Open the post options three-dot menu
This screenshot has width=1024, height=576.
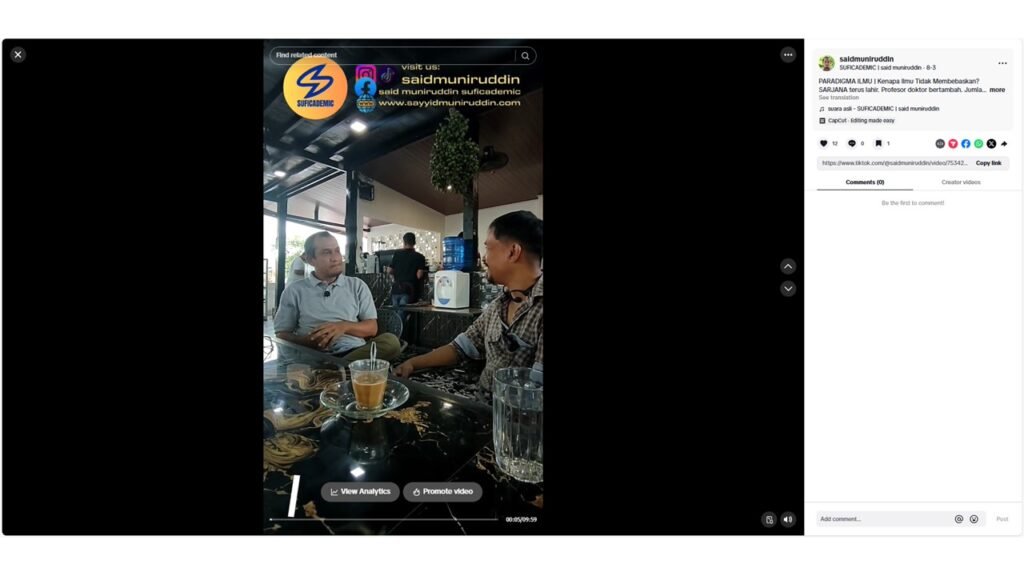[x=1002, y=63]
